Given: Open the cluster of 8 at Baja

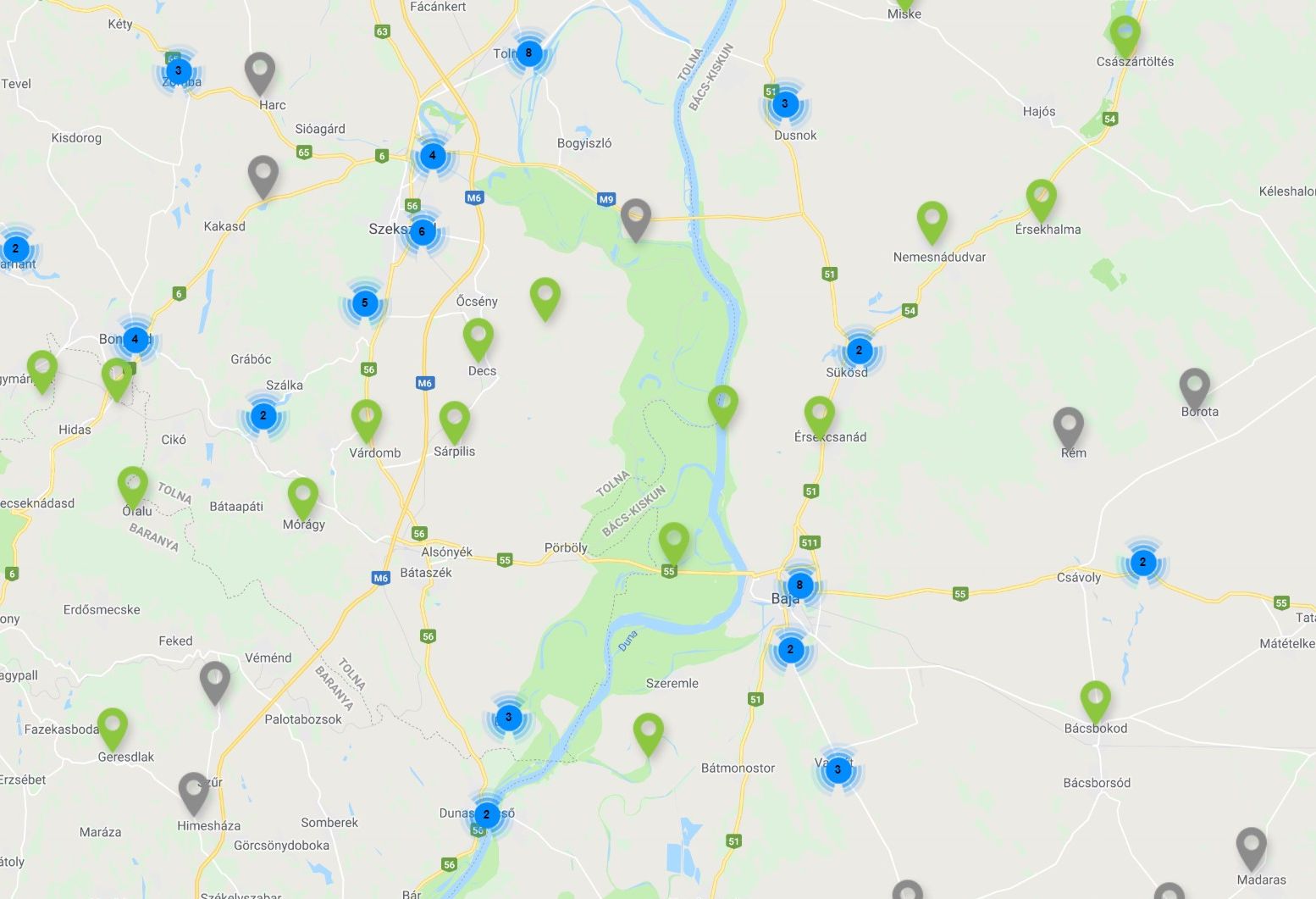Looking at the screenshot, I should pyautogui.click(x=799, y=585).
